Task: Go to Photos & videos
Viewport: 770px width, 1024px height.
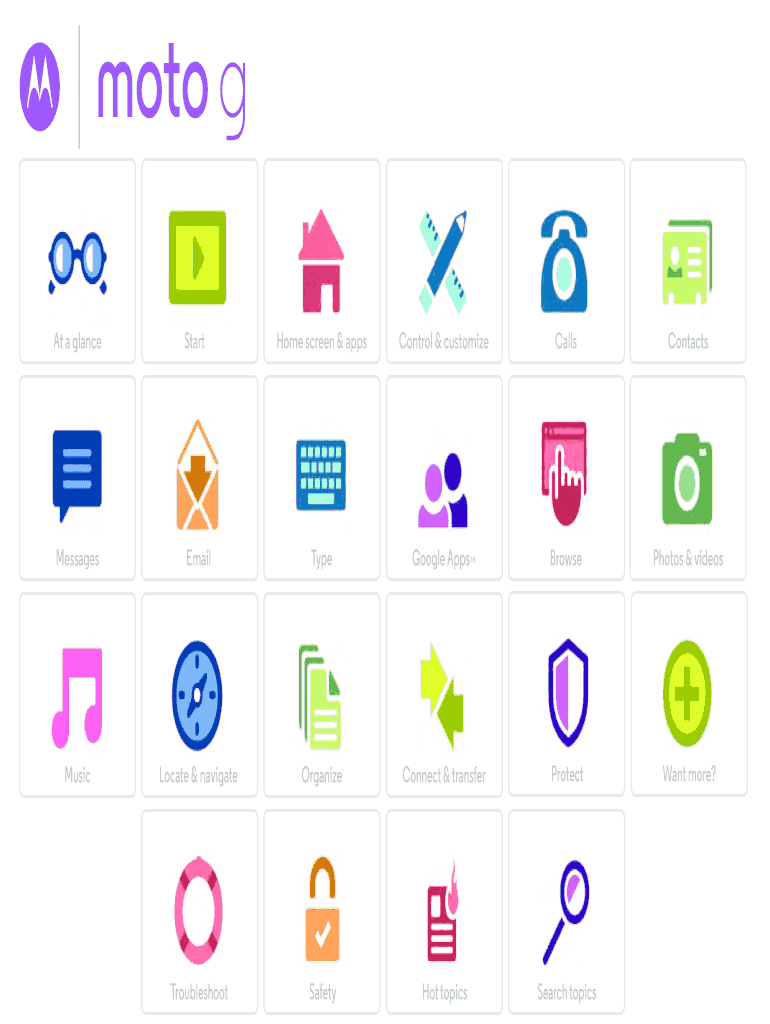Action: point(688,478)
